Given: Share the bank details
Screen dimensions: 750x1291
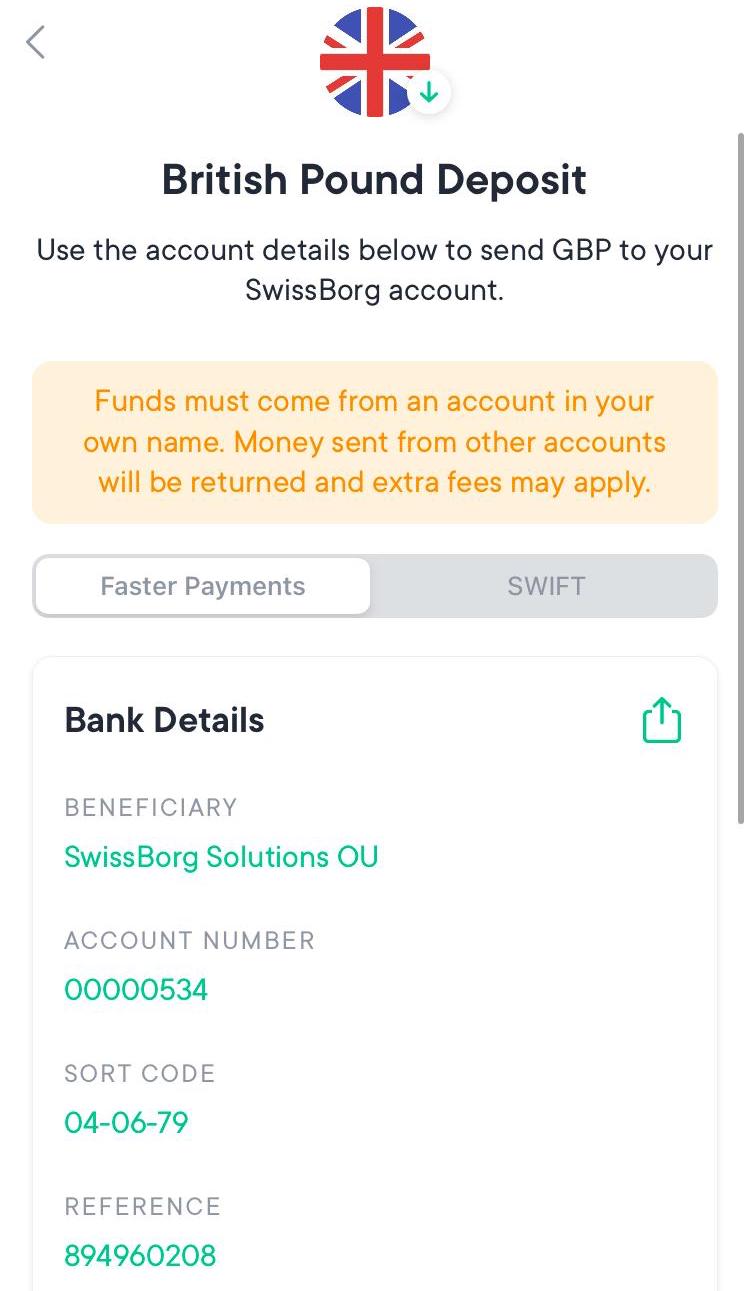Looking at the screenshot, I should (x=661, y=720).
